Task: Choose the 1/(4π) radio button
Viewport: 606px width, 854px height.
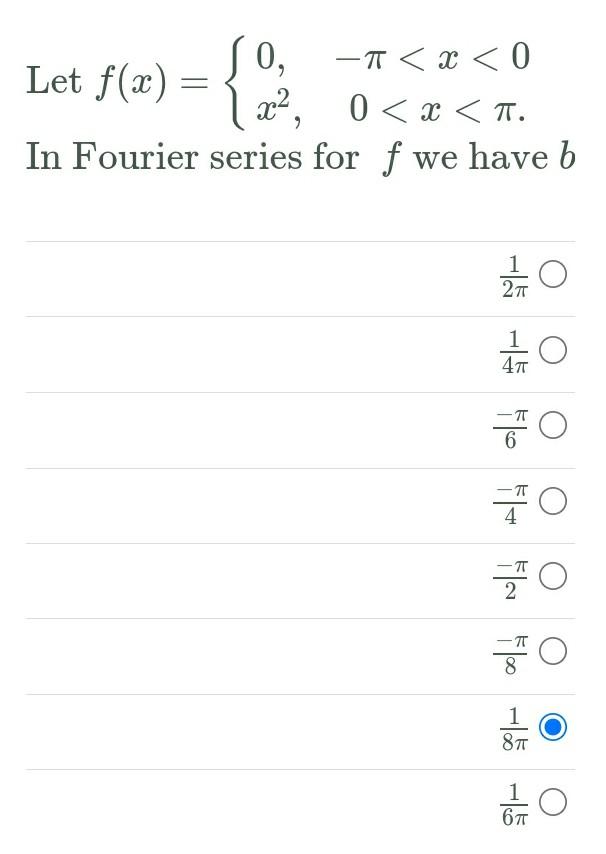Action: click(553, 350)
